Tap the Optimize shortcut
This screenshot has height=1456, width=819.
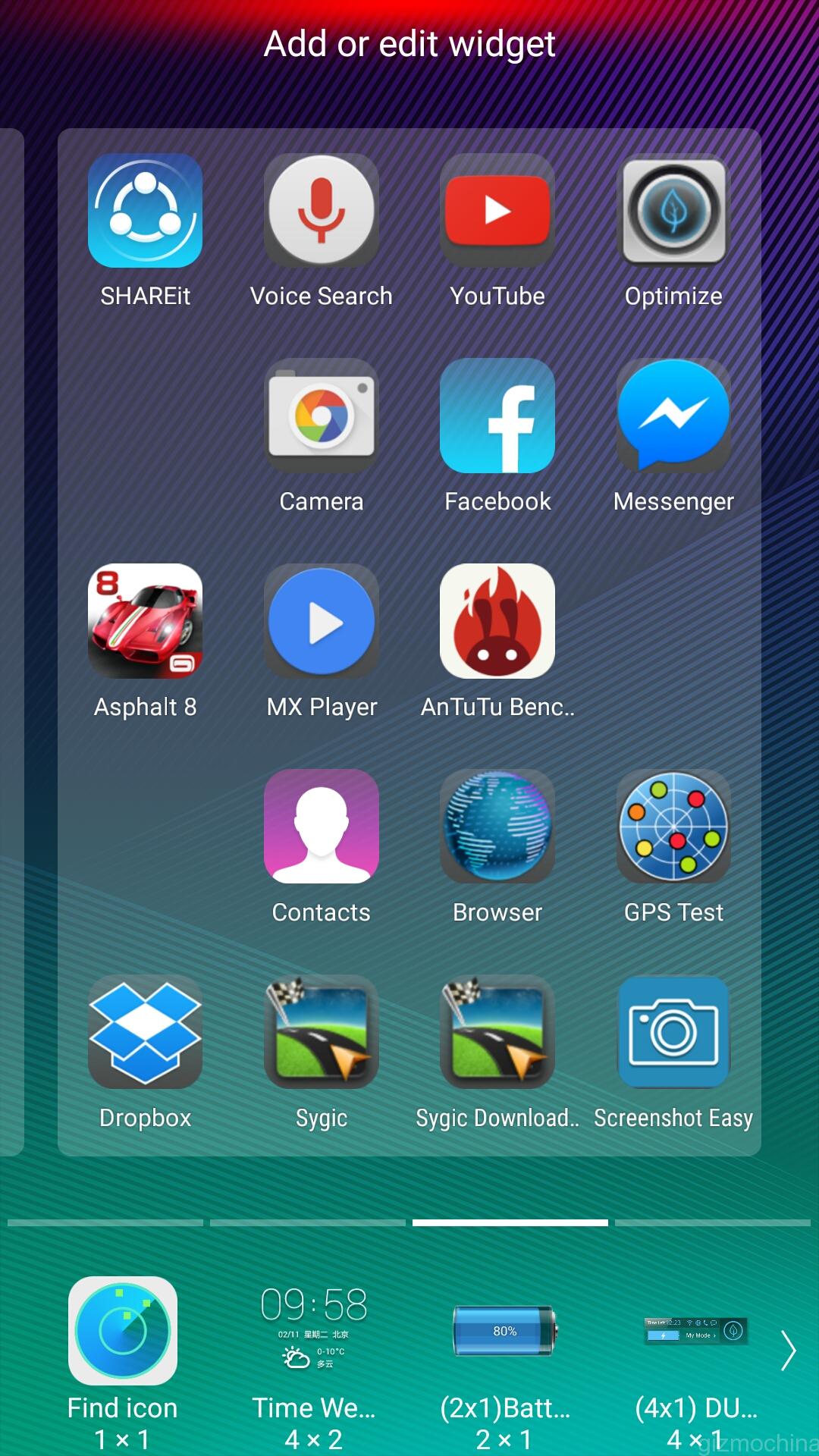point(673,211)
